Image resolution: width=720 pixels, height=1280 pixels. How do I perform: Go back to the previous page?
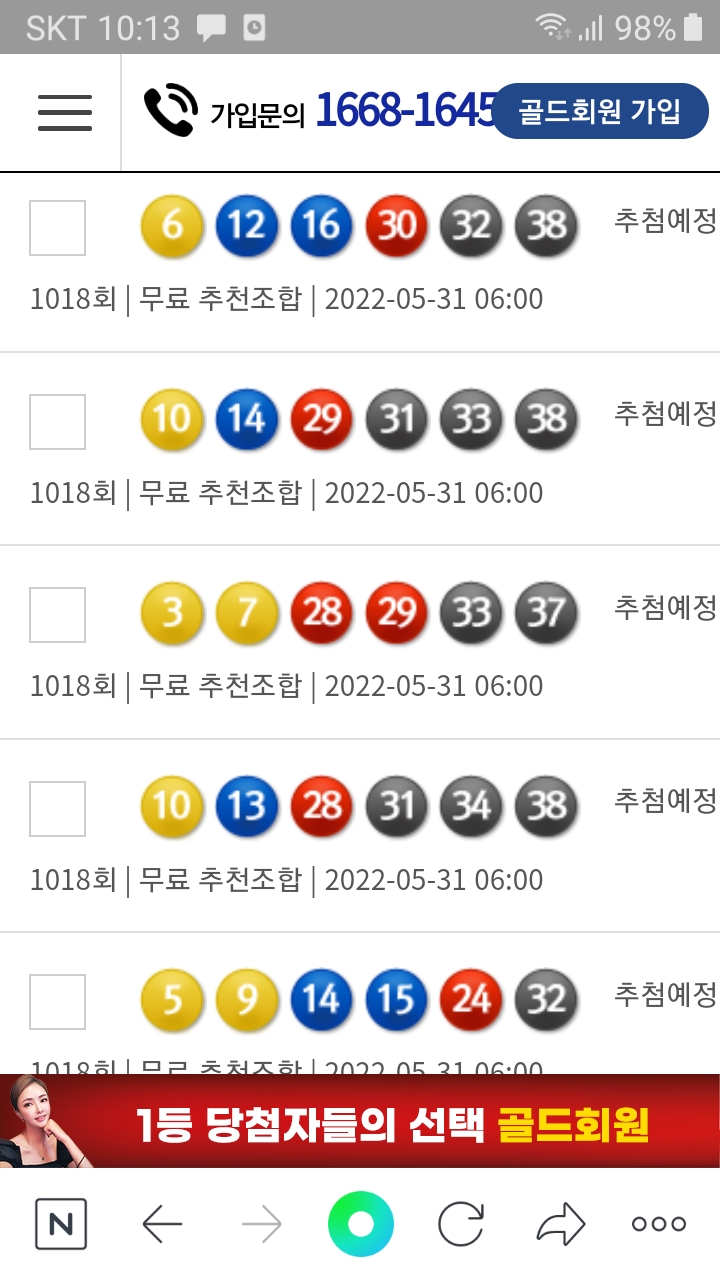[162, 1224]
